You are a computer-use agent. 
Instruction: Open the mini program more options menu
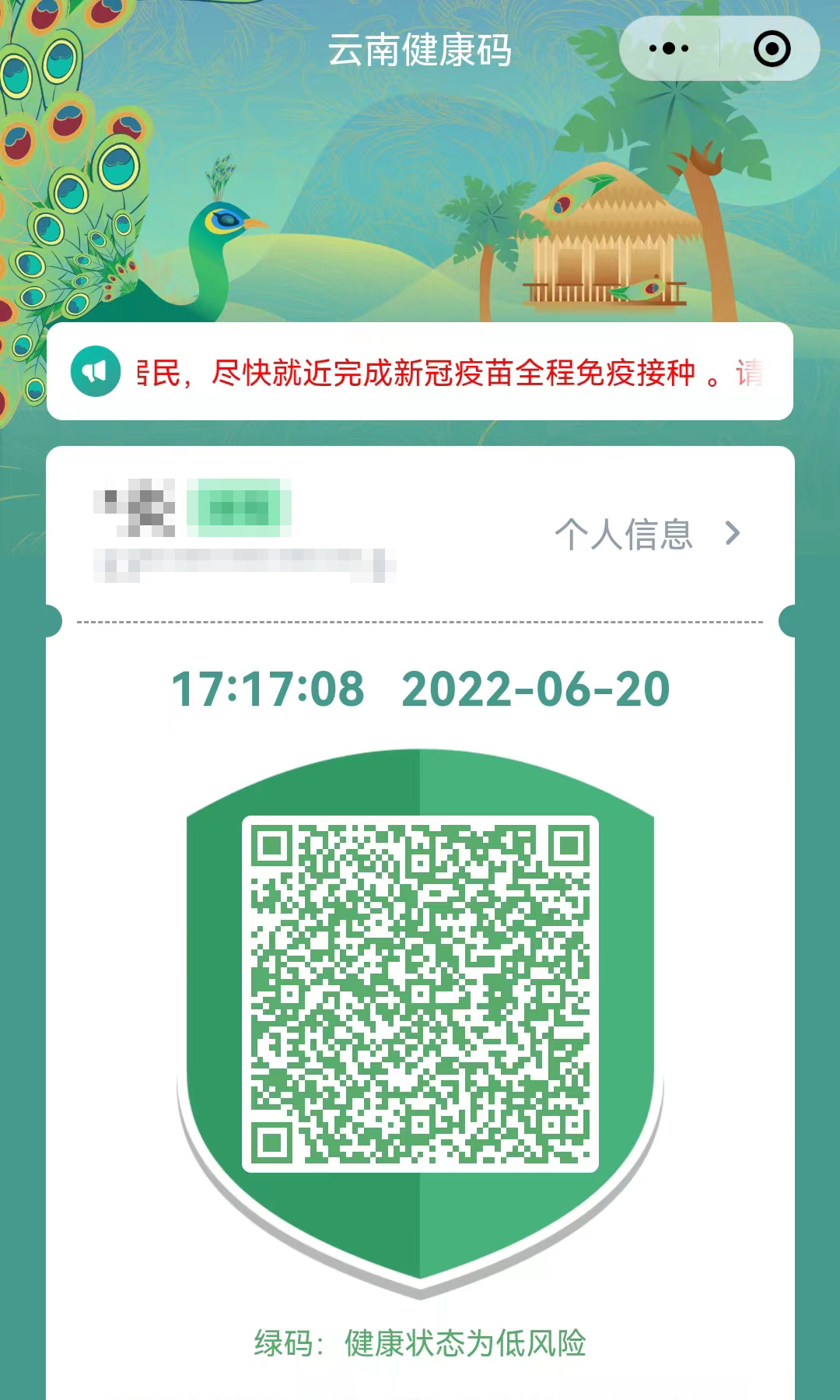coord(669,48)
